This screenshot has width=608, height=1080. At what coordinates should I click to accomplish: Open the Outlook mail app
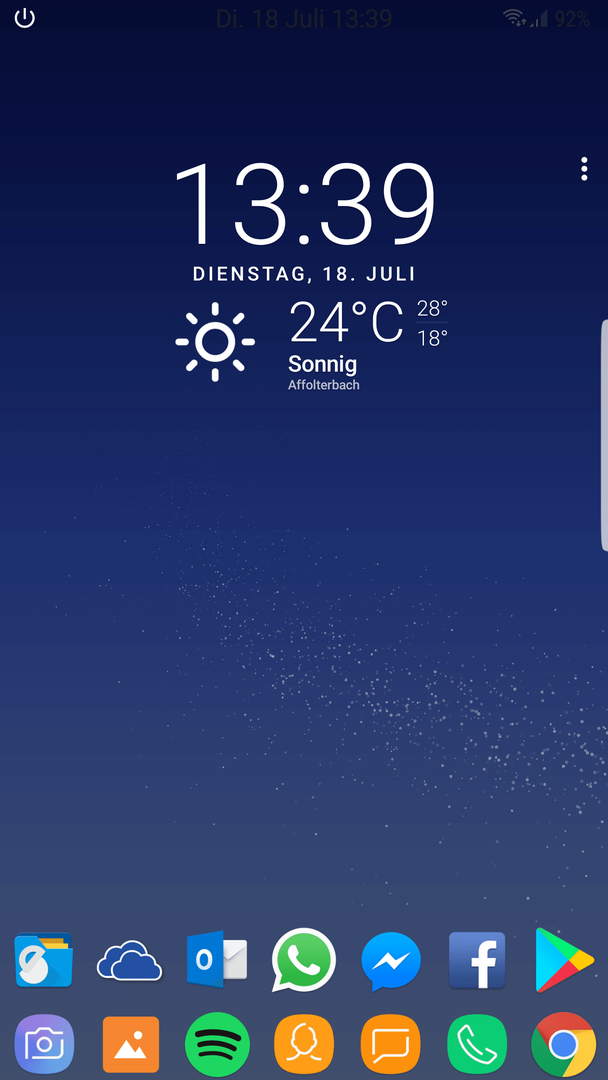coord(217,959)
